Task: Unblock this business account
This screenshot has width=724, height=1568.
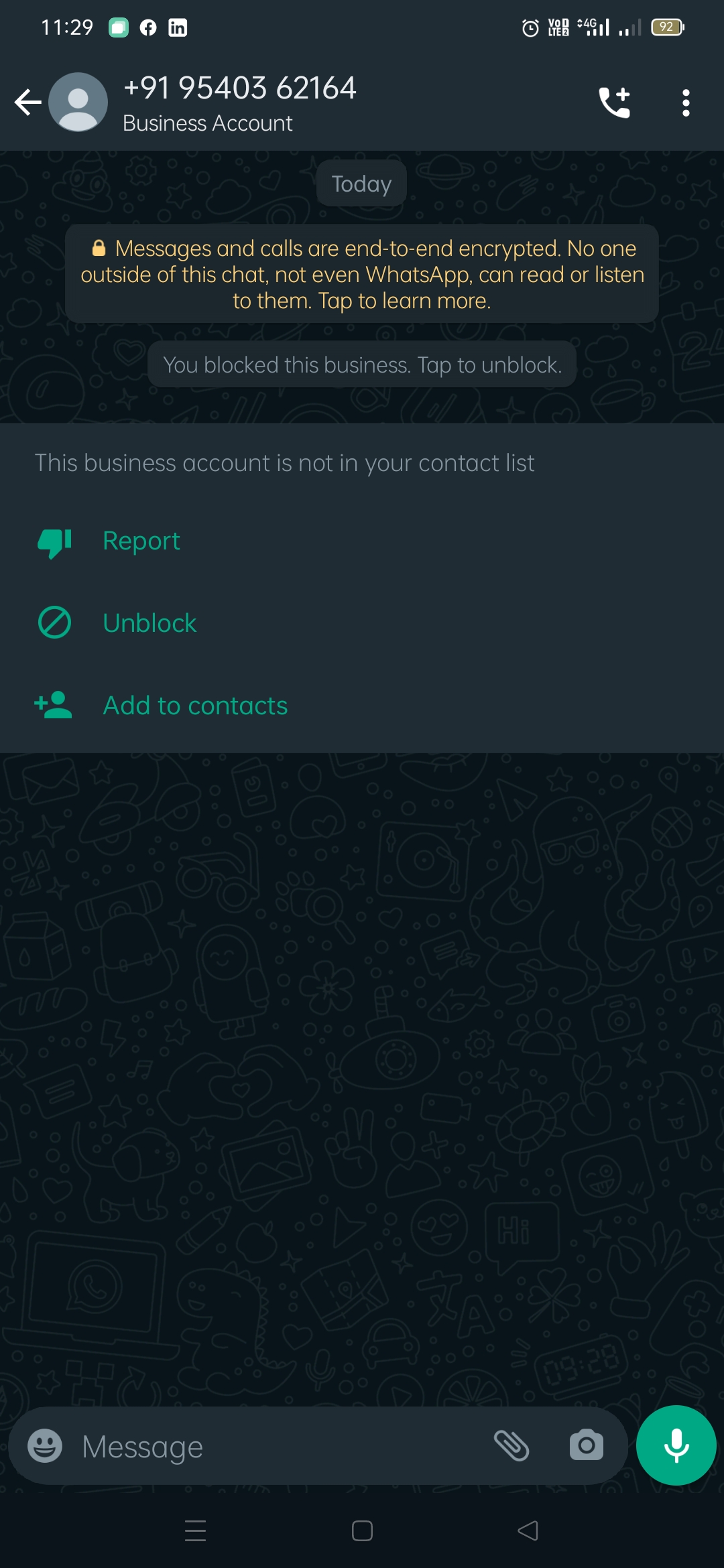Action: click(149, 623)
